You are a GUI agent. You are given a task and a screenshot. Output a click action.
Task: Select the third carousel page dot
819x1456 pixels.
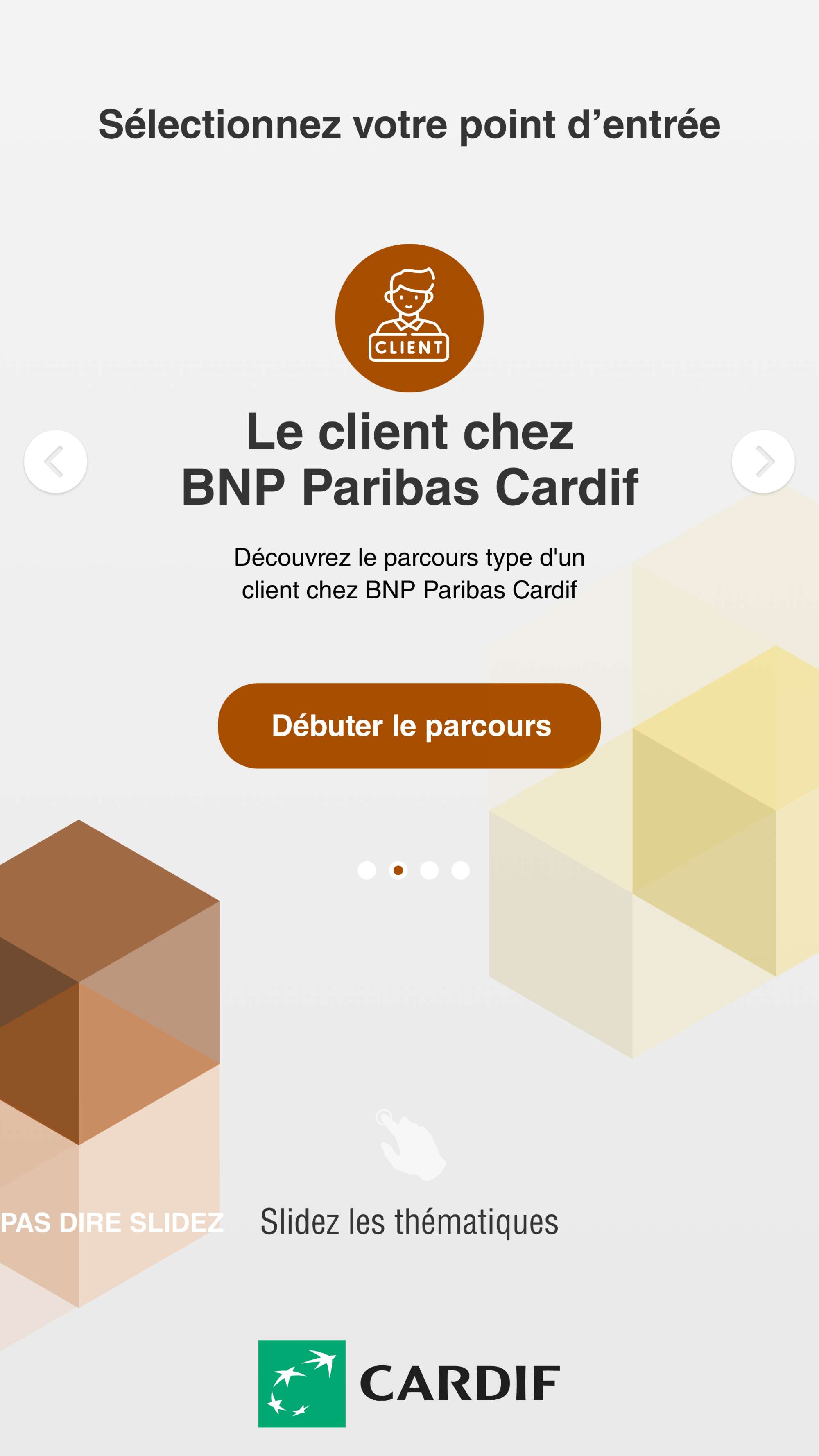[430, 870]
